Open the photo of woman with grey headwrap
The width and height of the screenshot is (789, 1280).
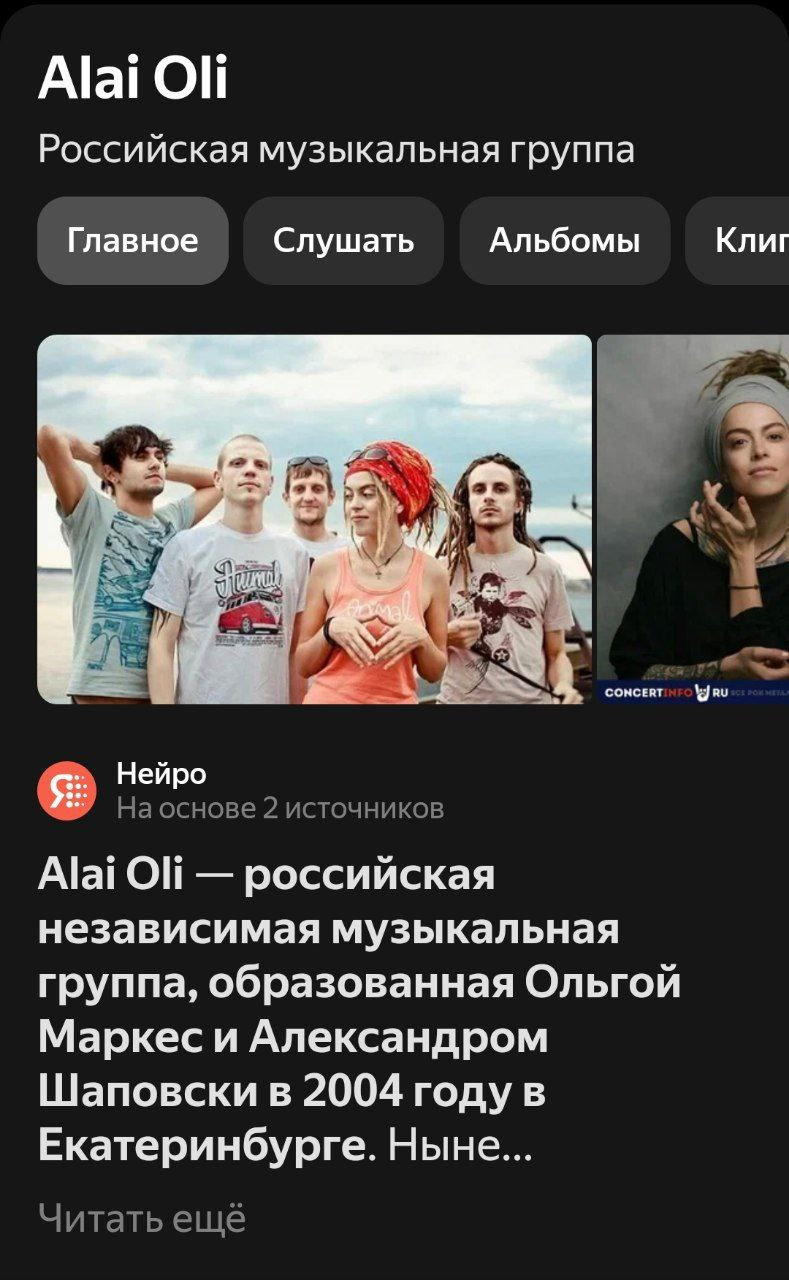693,519
